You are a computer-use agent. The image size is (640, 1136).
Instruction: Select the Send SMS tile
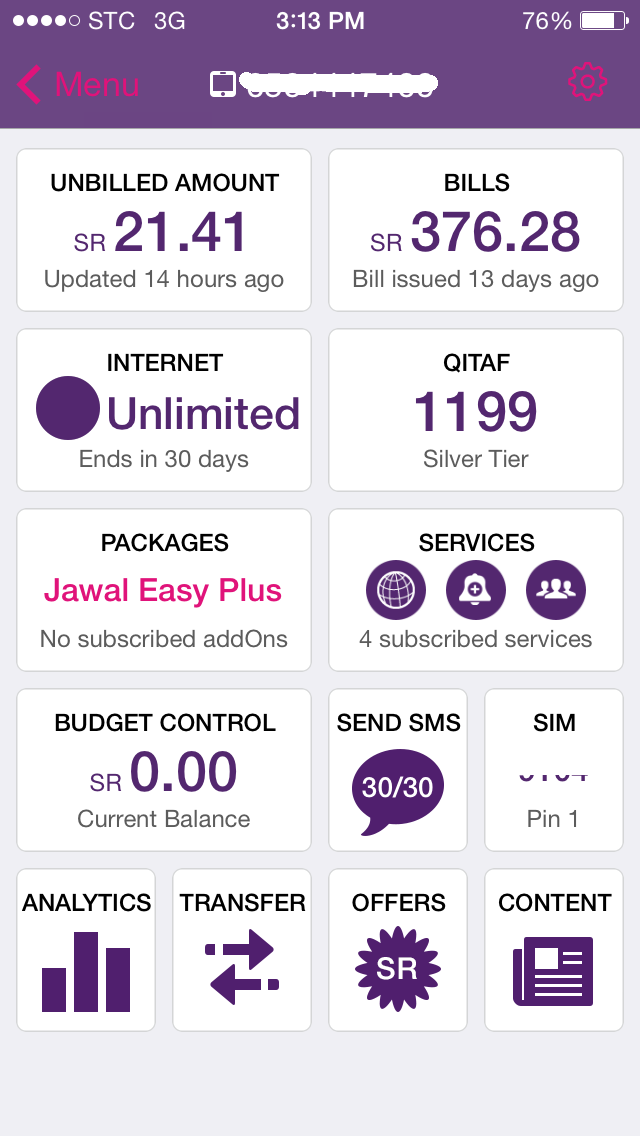[x=398, y=770]
